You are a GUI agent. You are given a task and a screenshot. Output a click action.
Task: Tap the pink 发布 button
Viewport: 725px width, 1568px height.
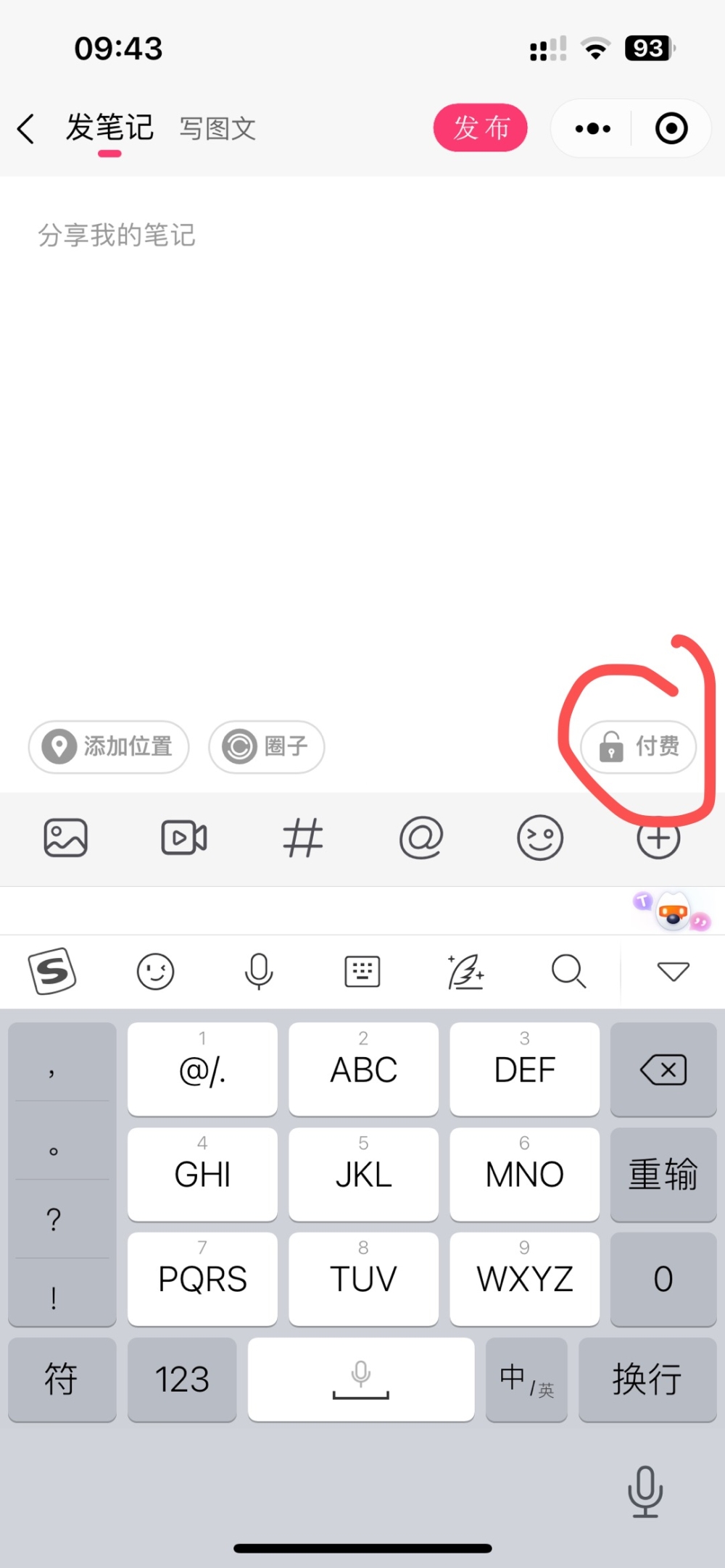(480, 128)
